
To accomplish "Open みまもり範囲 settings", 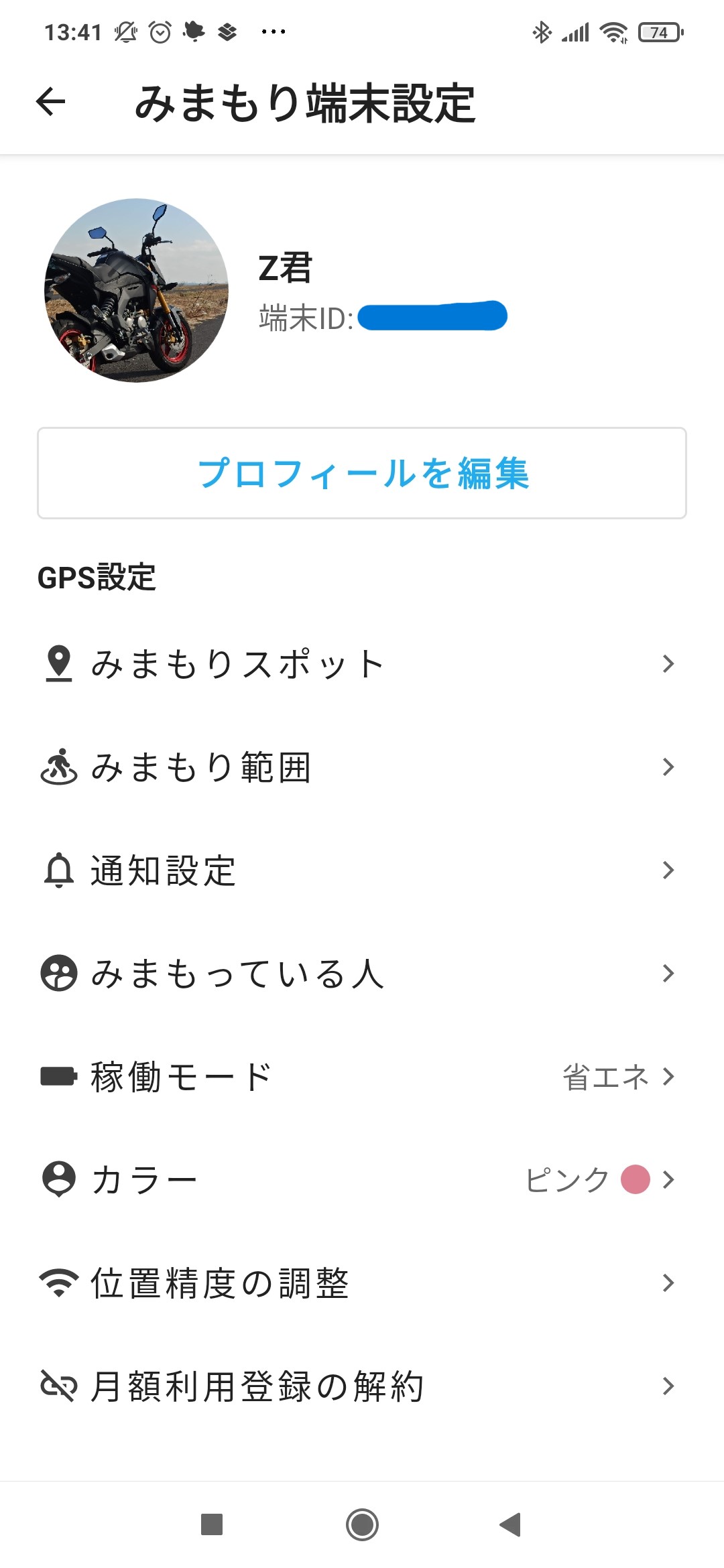I will 362,767.
